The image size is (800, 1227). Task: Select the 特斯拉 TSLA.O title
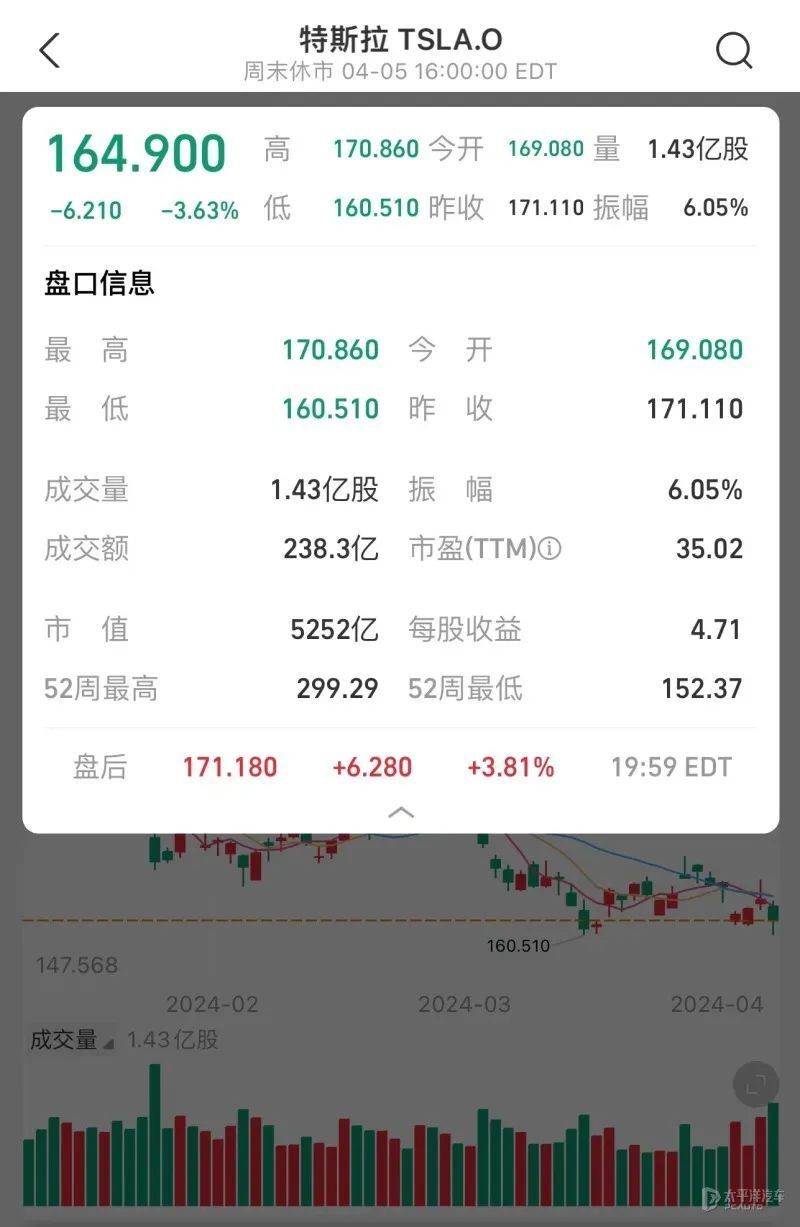(399, 40)
